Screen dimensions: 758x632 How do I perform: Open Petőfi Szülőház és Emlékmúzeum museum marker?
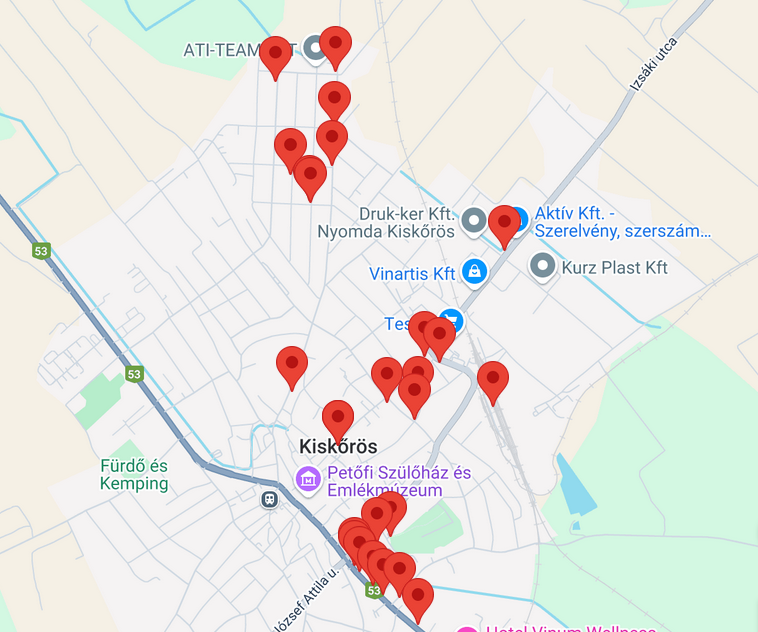[x=309, y=480]
